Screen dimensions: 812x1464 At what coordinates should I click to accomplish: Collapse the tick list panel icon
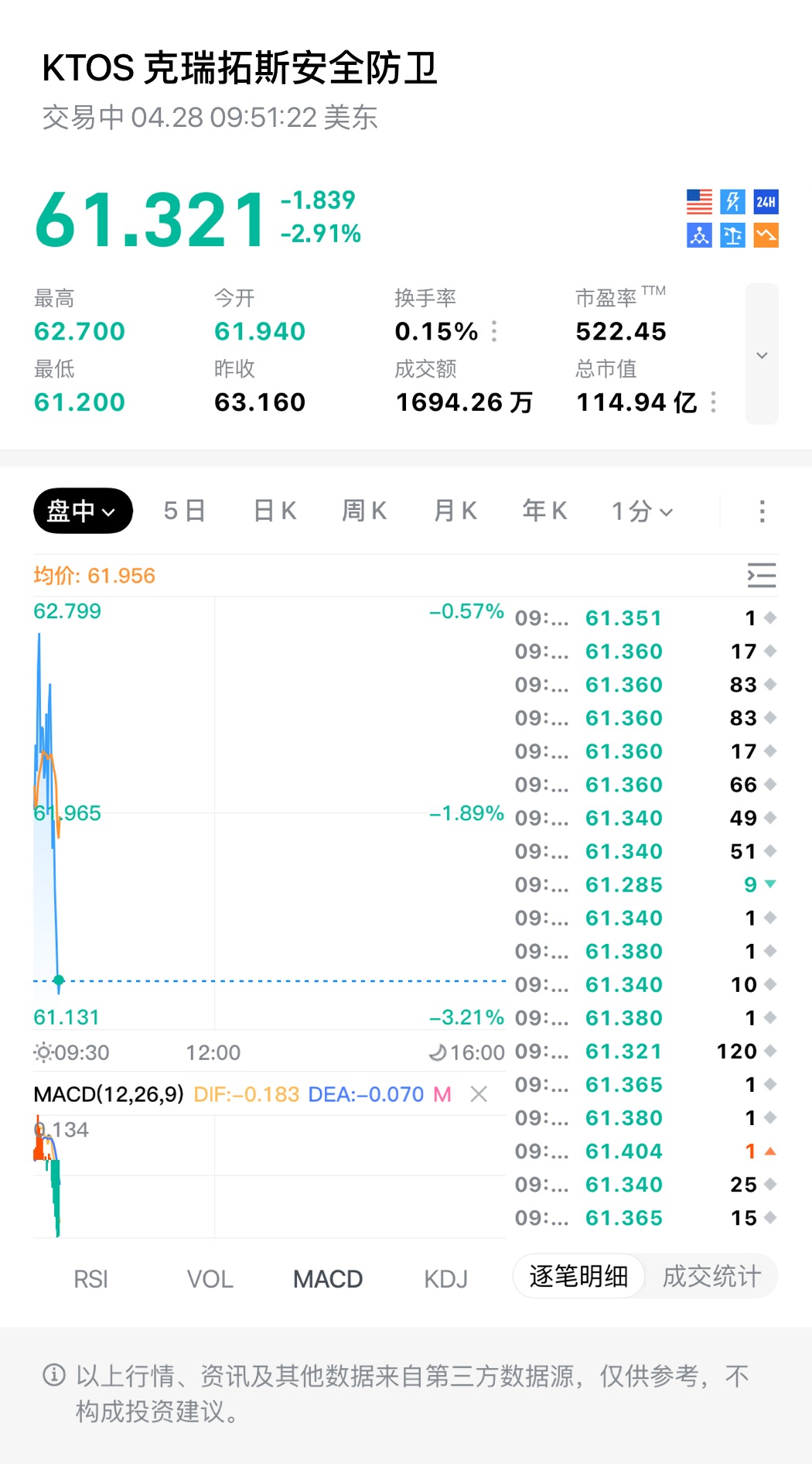coord(762,576)
